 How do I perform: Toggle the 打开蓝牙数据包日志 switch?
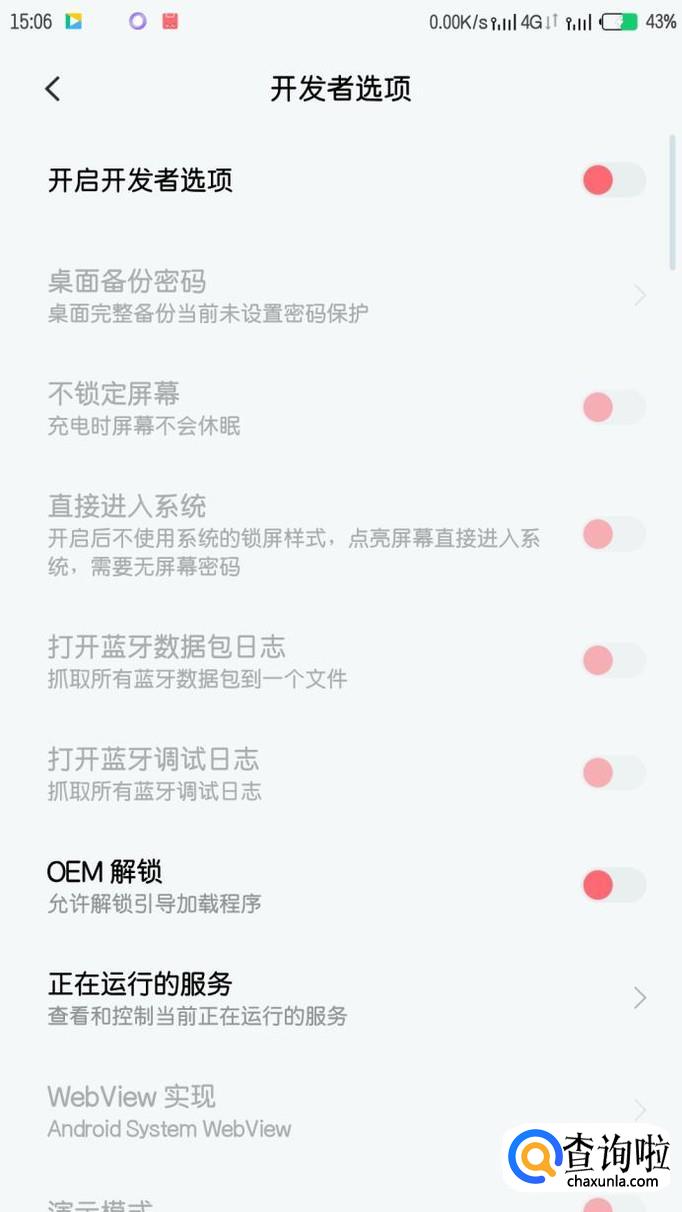(613, 660)
